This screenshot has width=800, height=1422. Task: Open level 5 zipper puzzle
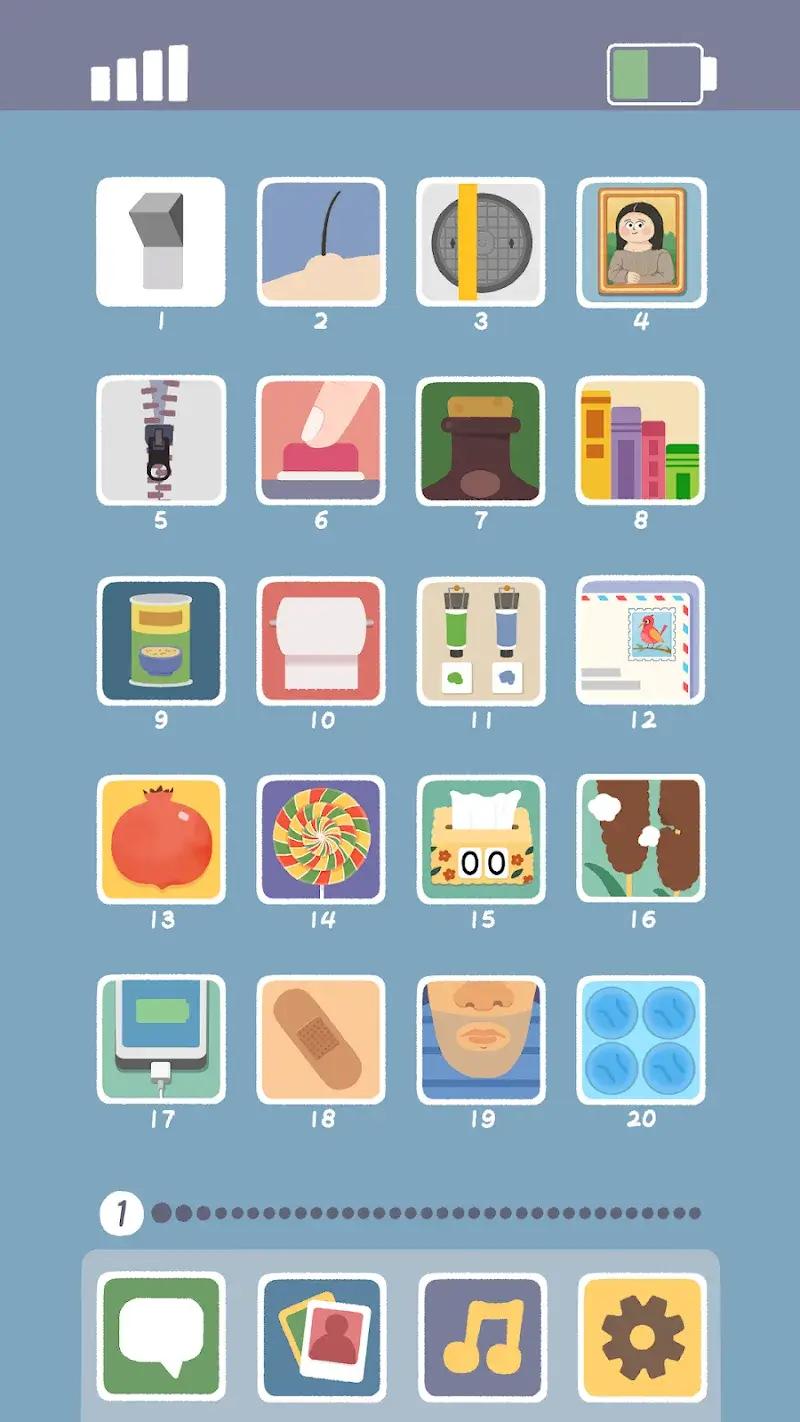point(161,441)
